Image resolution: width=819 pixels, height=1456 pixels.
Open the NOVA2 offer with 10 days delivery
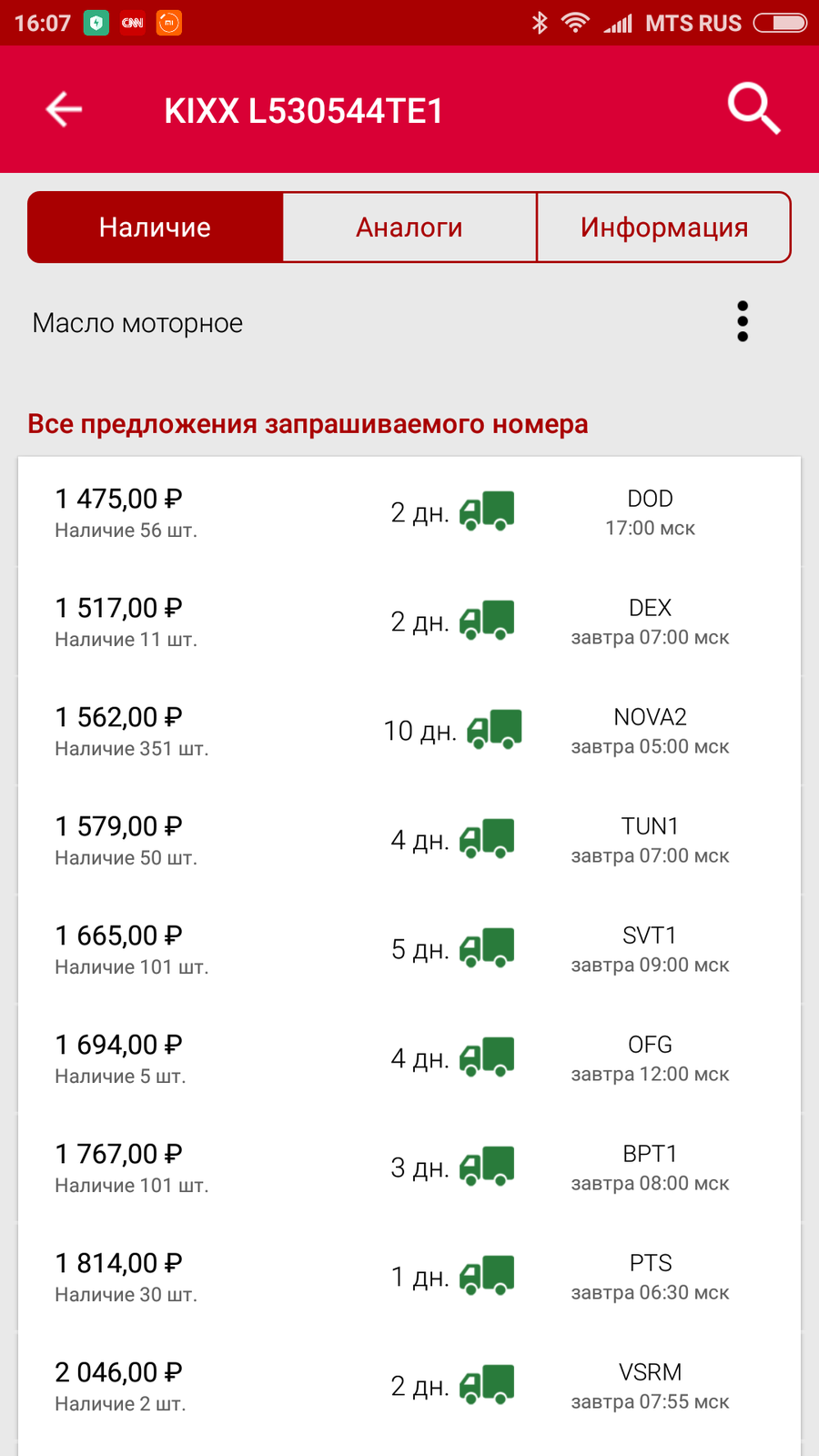(409, 731)
